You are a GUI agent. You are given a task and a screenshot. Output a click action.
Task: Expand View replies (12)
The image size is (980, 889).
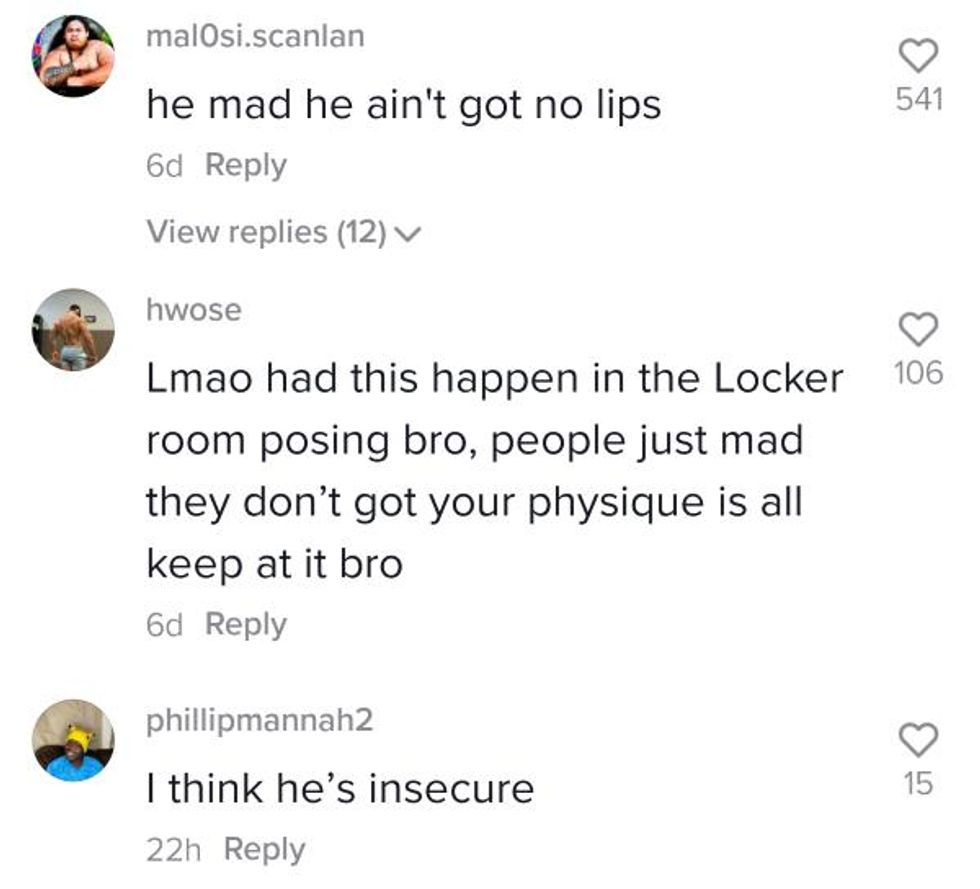283,232
